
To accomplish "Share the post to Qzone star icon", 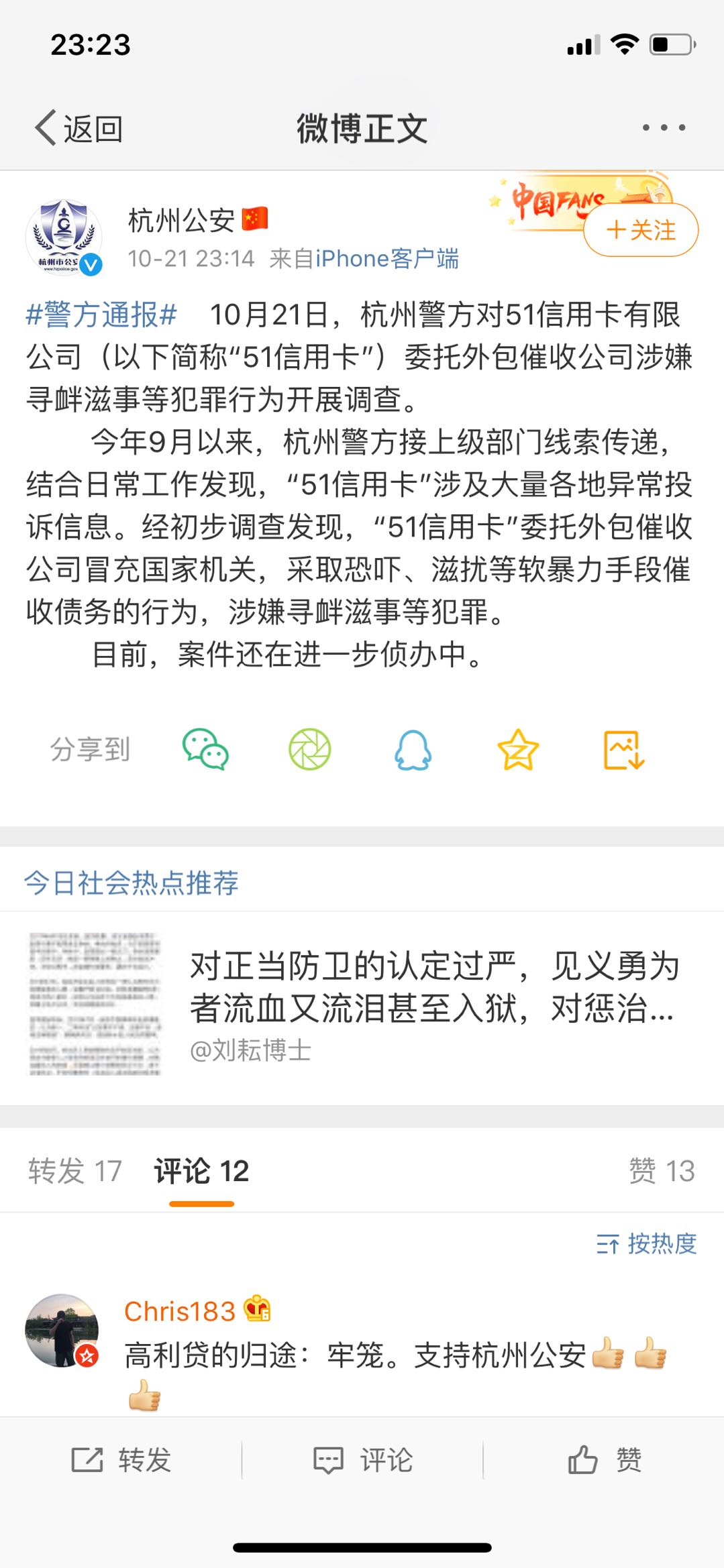I will point(517,749).
